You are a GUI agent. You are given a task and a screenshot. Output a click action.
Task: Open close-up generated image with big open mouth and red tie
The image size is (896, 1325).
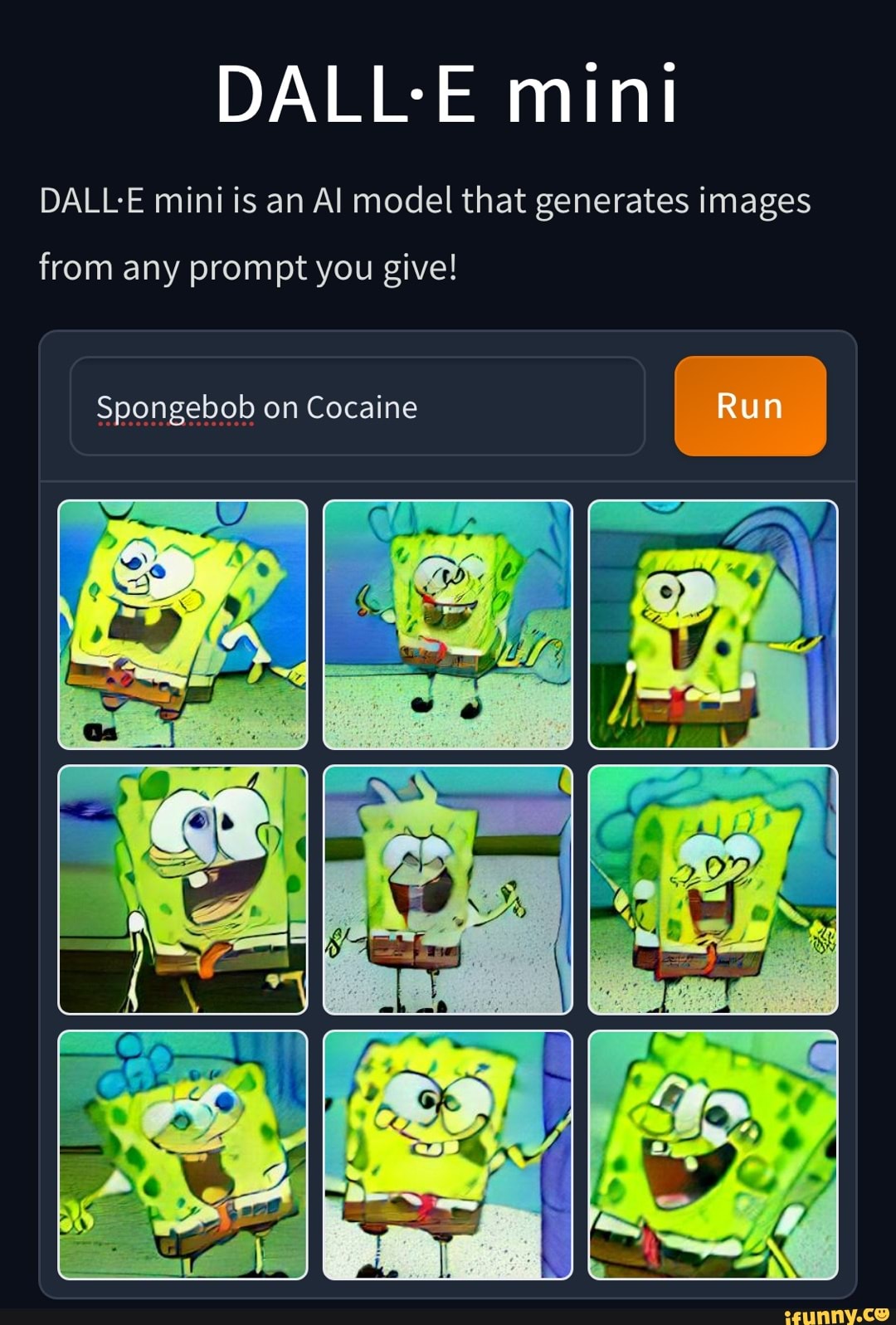713,1154
